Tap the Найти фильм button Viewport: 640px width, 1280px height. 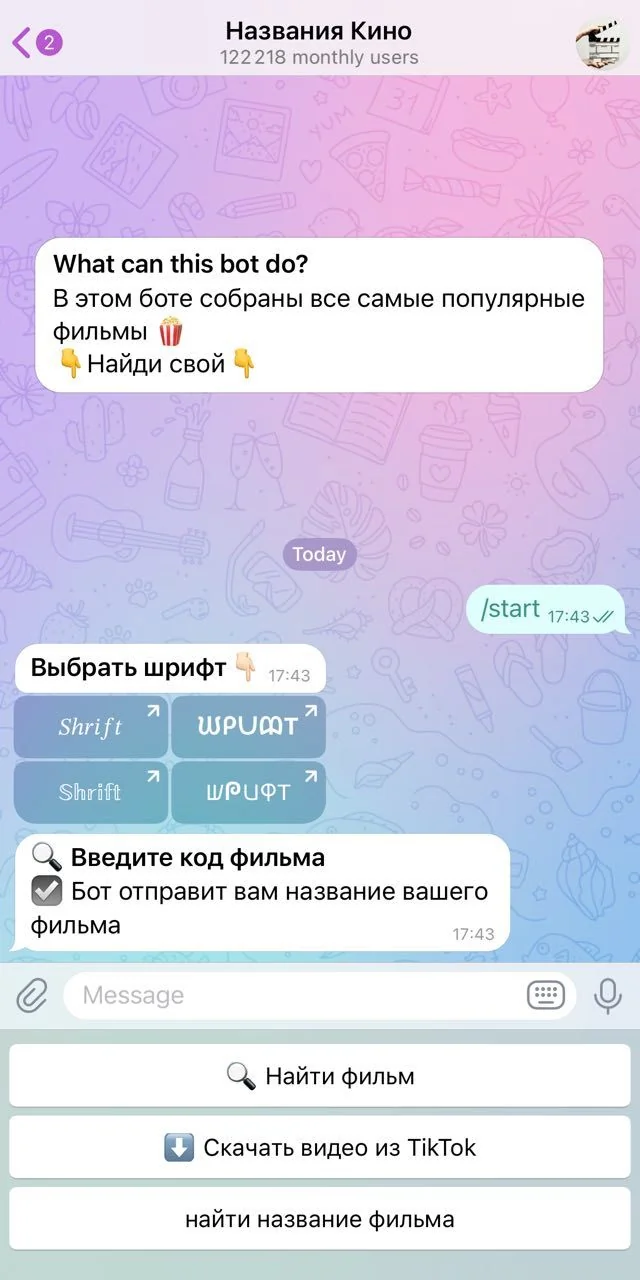(x=320, y=1076)
